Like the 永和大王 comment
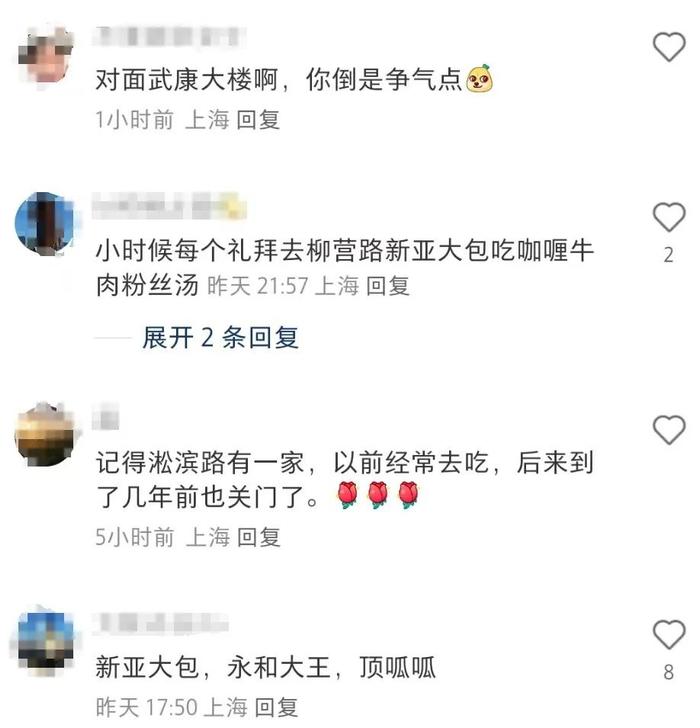The image size is (700, 728). click(668, 634)
